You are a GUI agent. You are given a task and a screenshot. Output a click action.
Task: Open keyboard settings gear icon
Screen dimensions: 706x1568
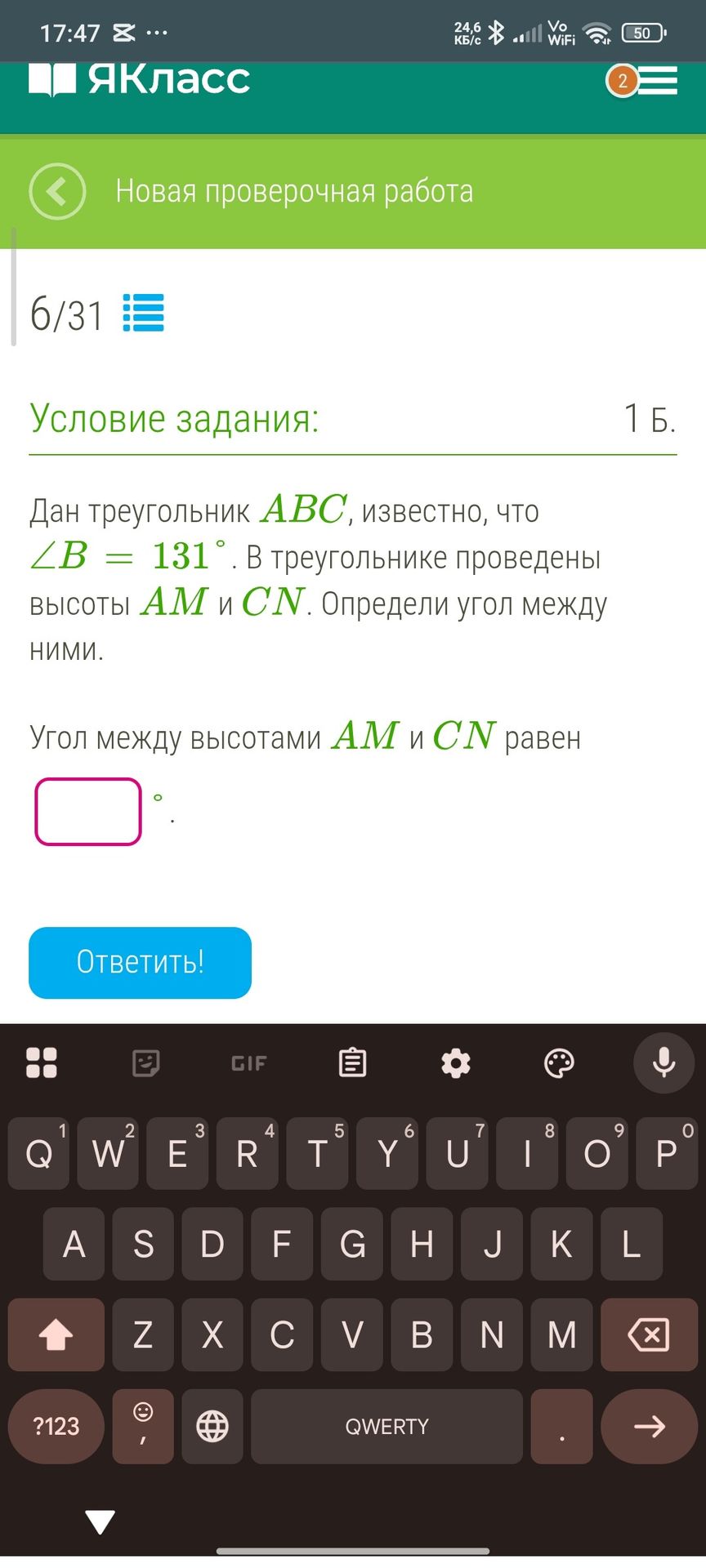pyautogui.click(x=456, y=1063)
